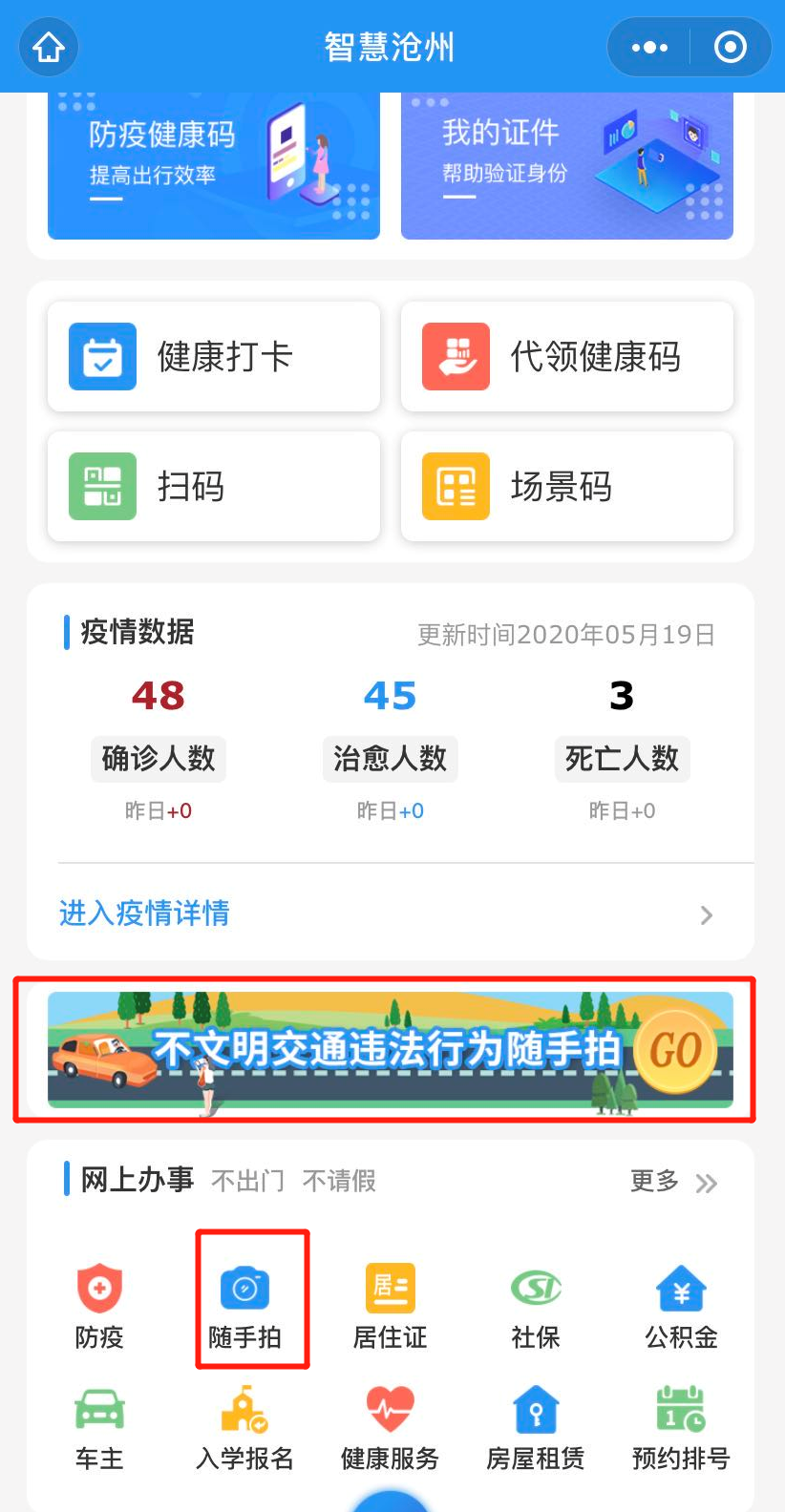Open the 车主 service
The image size is (785, 1512).
coord(99,1427)
